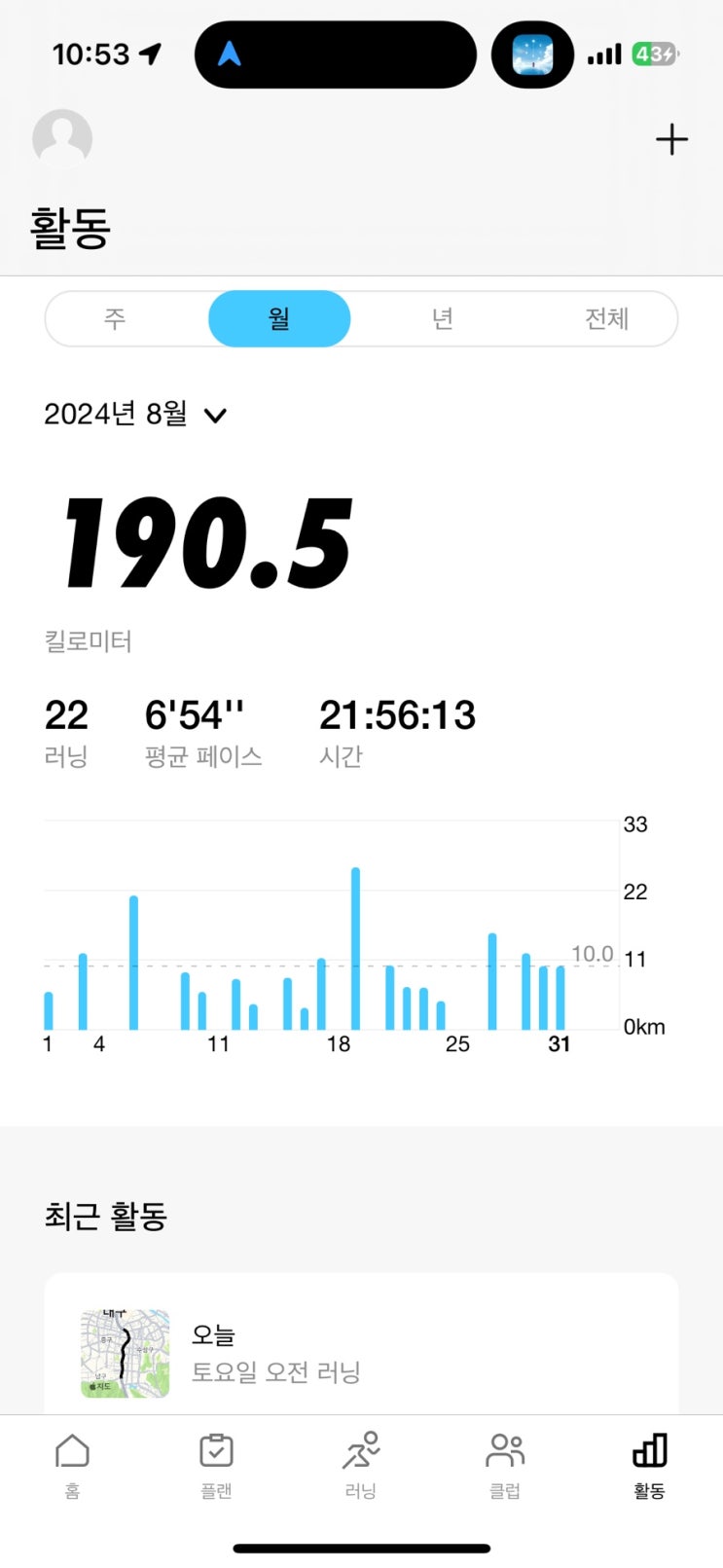Add a new activity with plus icon

[x=671, y=140]
